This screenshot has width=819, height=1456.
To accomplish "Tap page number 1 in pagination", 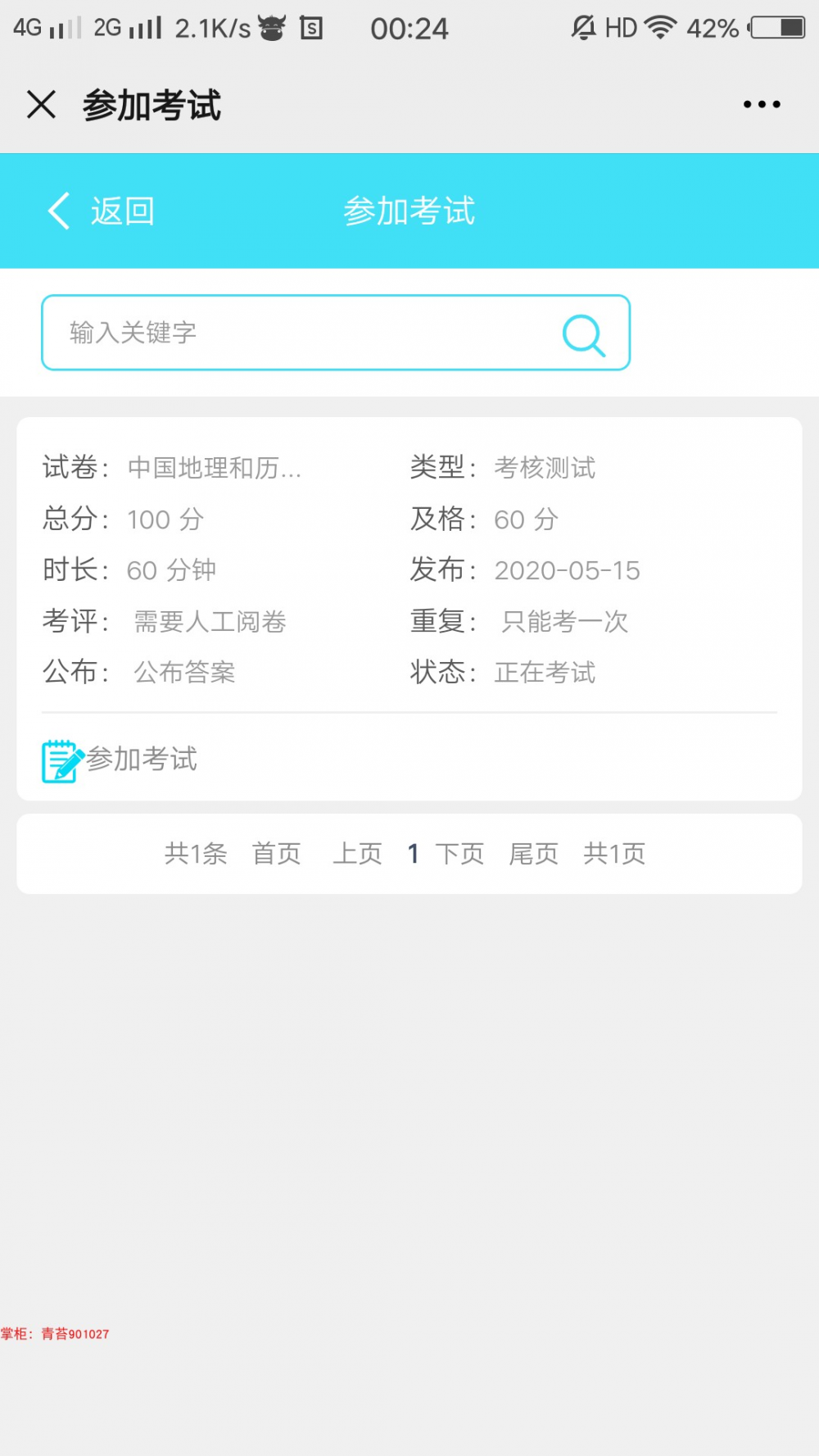I will coord(413,853).
